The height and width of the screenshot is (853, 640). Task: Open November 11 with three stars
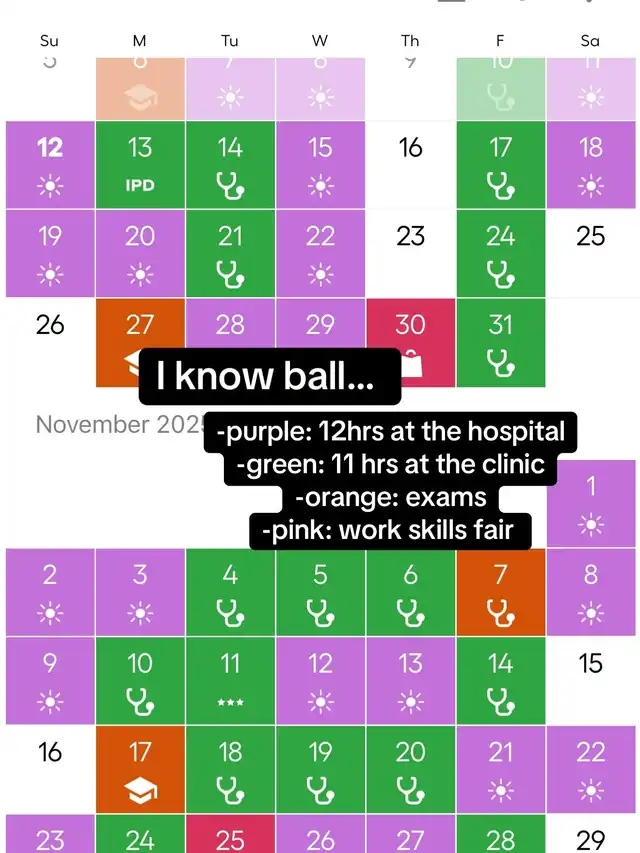click(230, 681)
